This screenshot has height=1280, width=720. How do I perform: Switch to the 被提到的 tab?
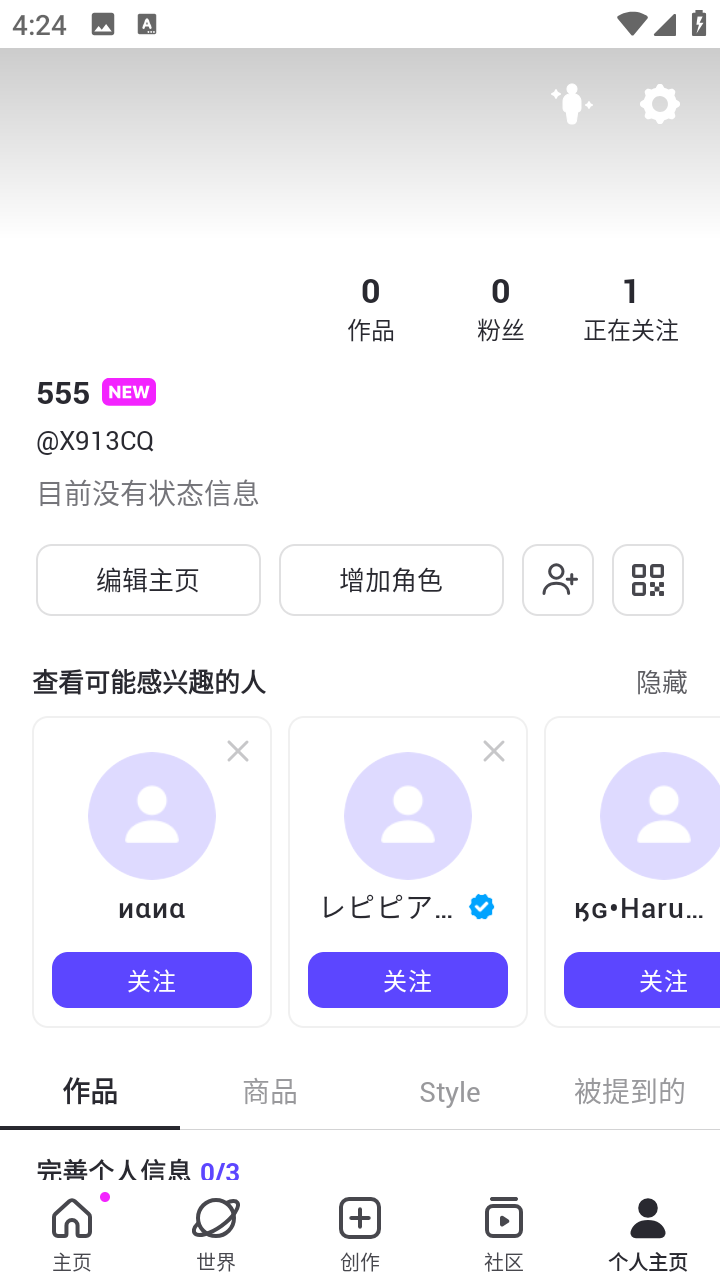tap(630, 1092)
